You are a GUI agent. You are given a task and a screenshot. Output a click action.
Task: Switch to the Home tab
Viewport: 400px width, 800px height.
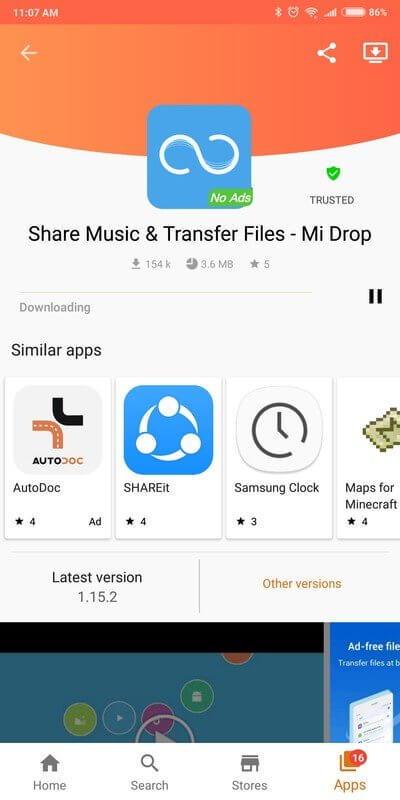pyautogui.click(x=49, y=772)
